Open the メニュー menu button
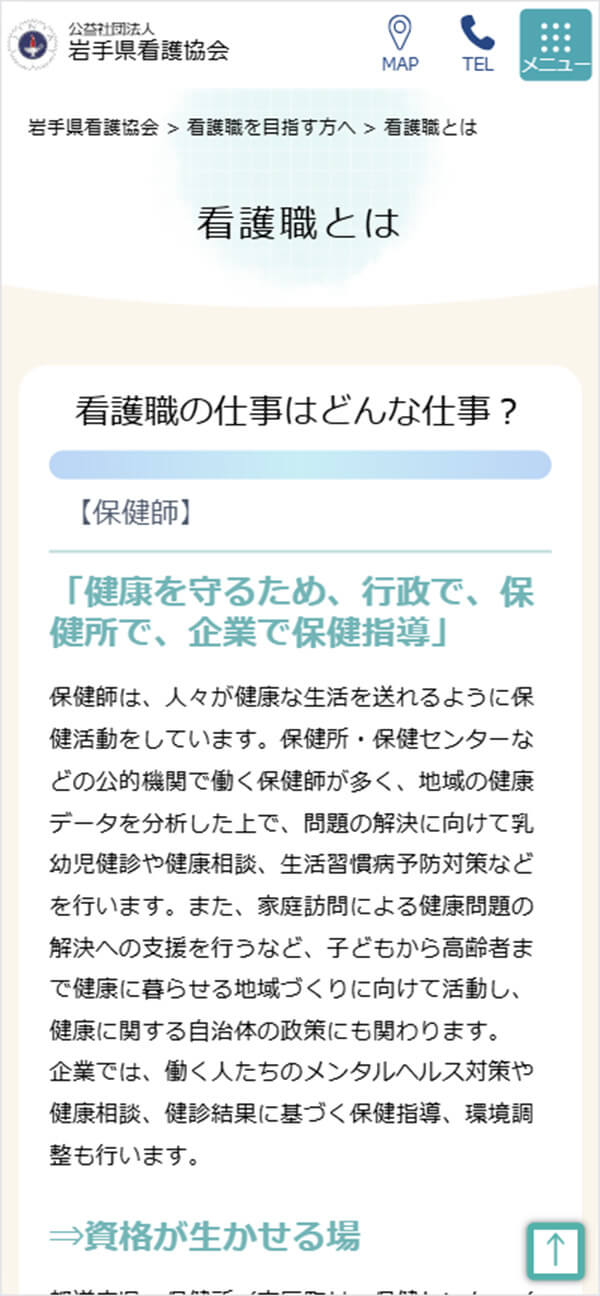Viewport: 600px width, 1296px height. pos(555,45)
